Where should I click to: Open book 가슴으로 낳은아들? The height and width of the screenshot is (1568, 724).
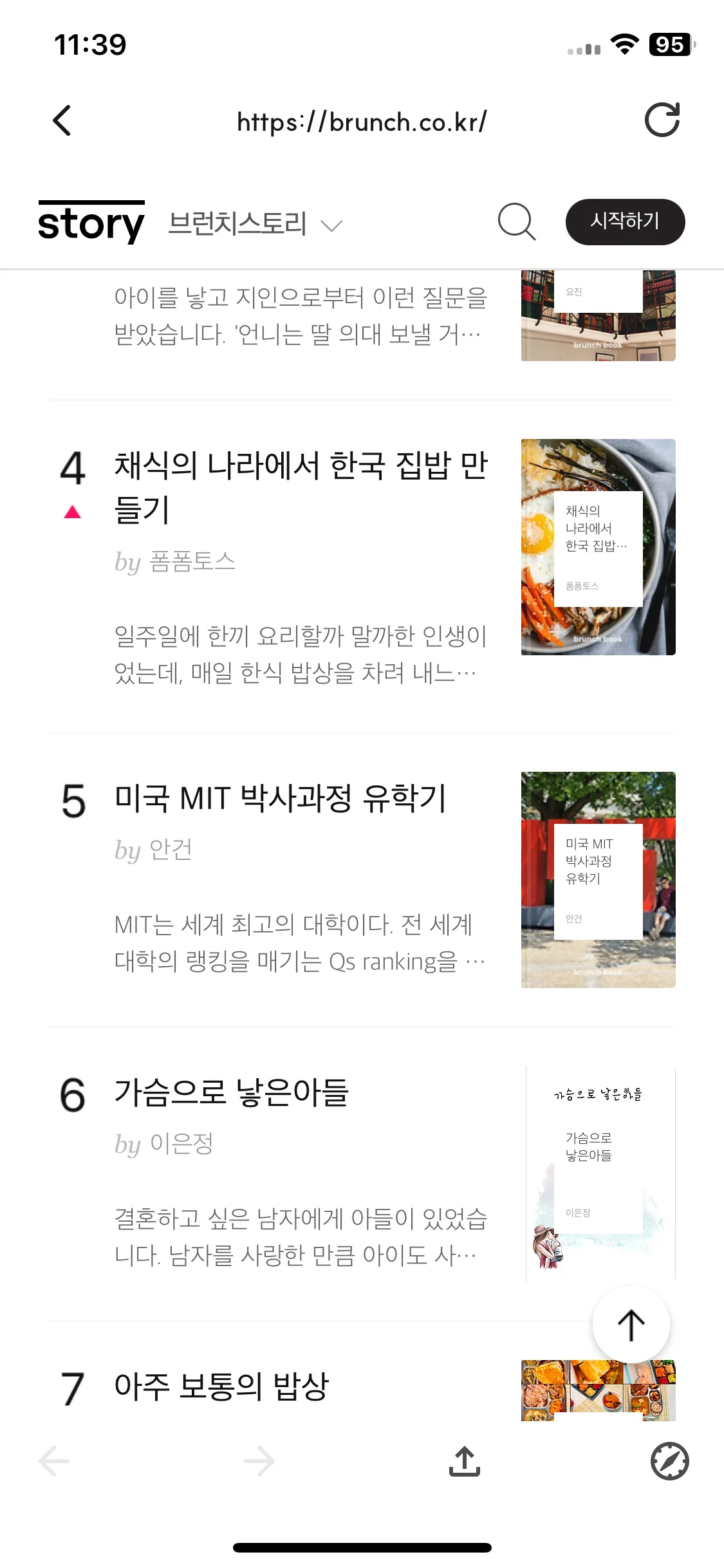[x=231, y=1092]
